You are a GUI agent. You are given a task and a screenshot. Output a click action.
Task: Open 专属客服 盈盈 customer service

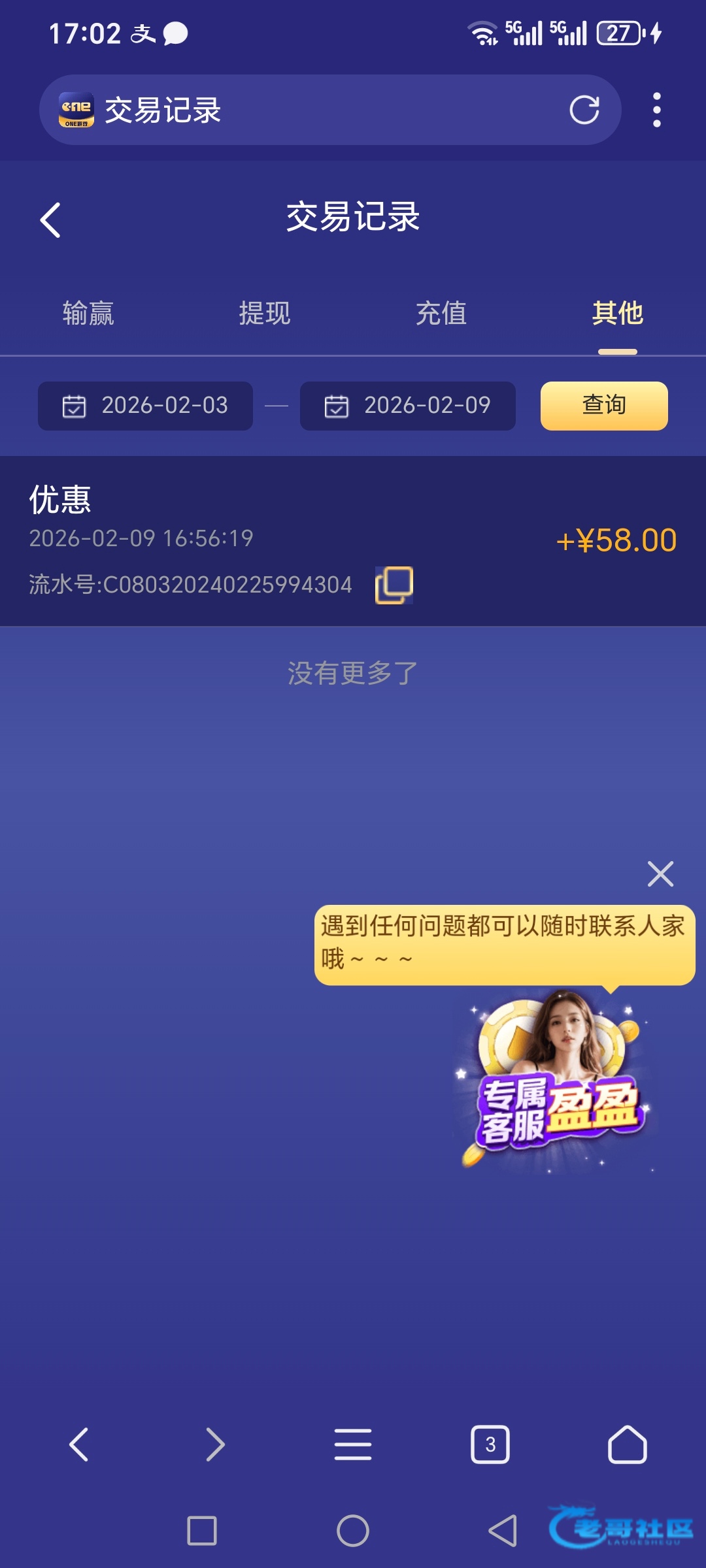556,1085
